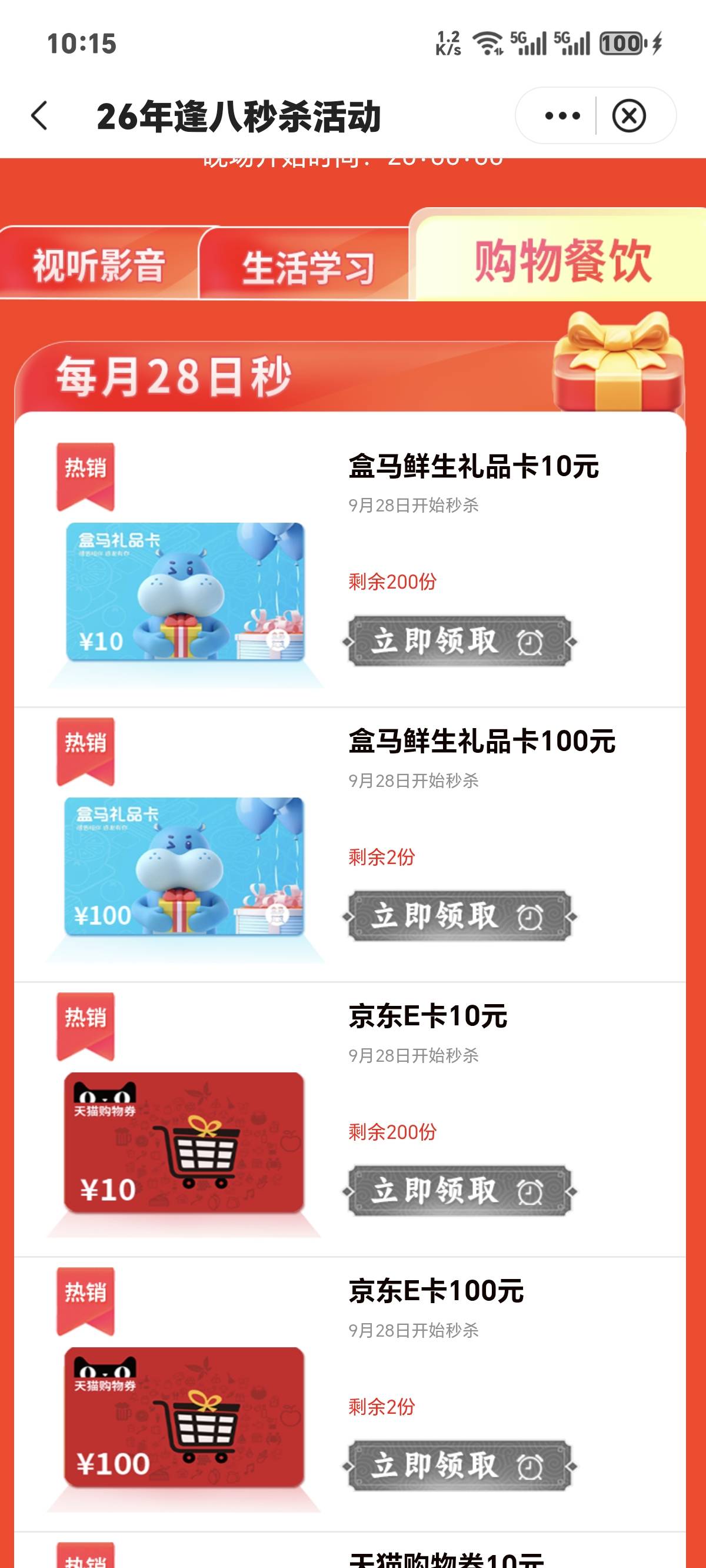Tap 立即领取 for 京东E卡10元

click(x=459, y=1191)
